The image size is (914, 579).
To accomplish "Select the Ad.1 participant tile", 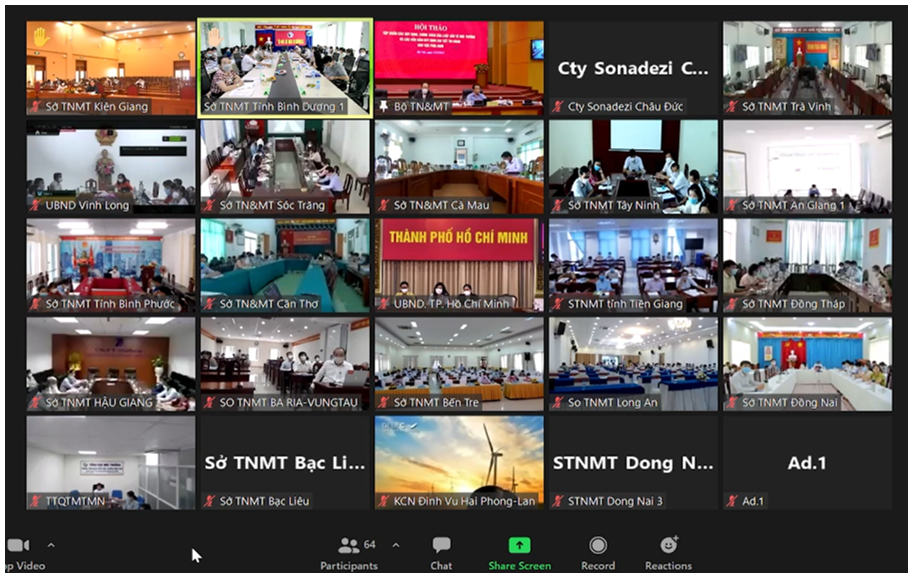I will tap(807, 461).
